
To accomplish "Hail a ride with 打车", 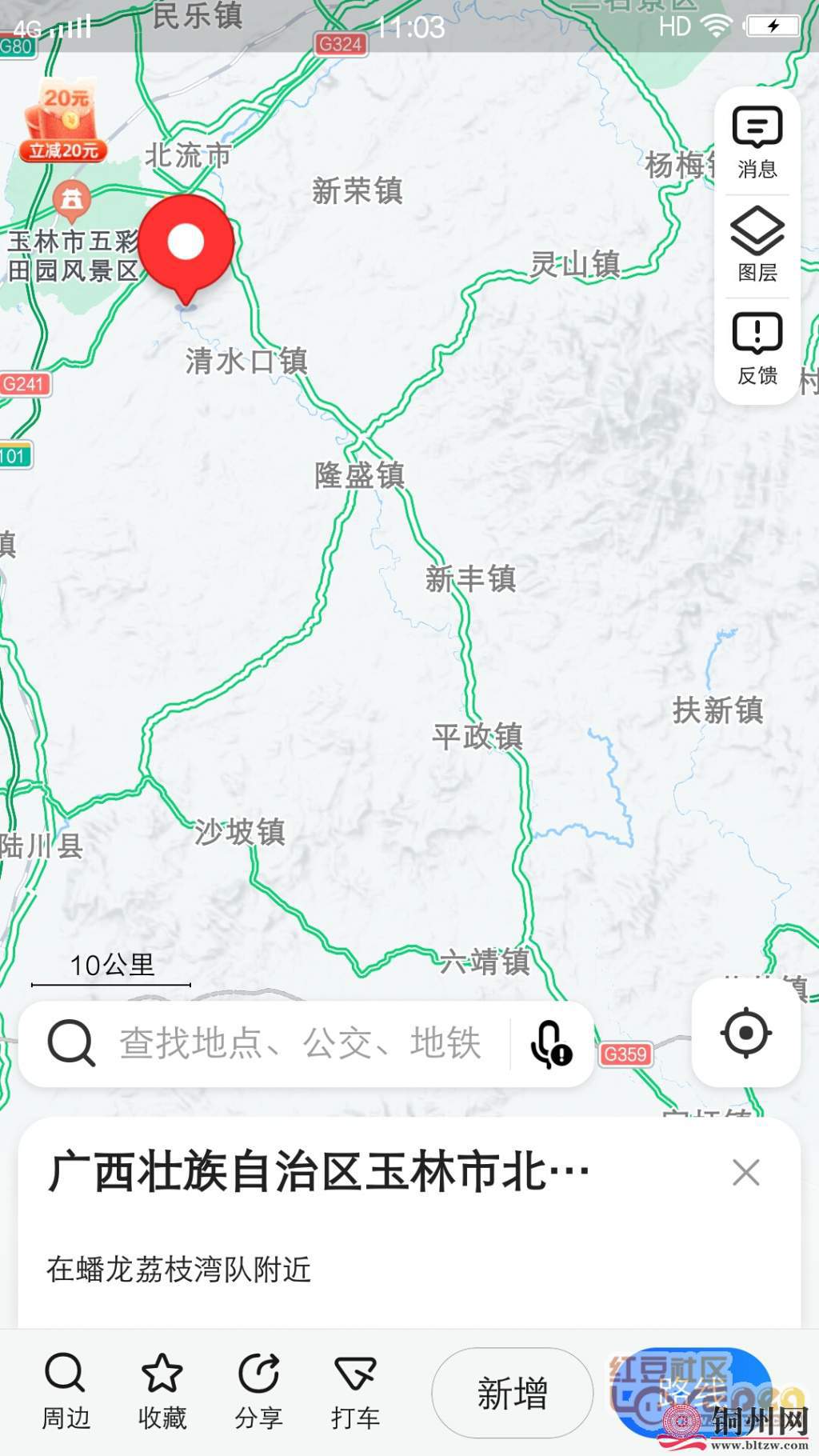I will [x=355, y=1391].
